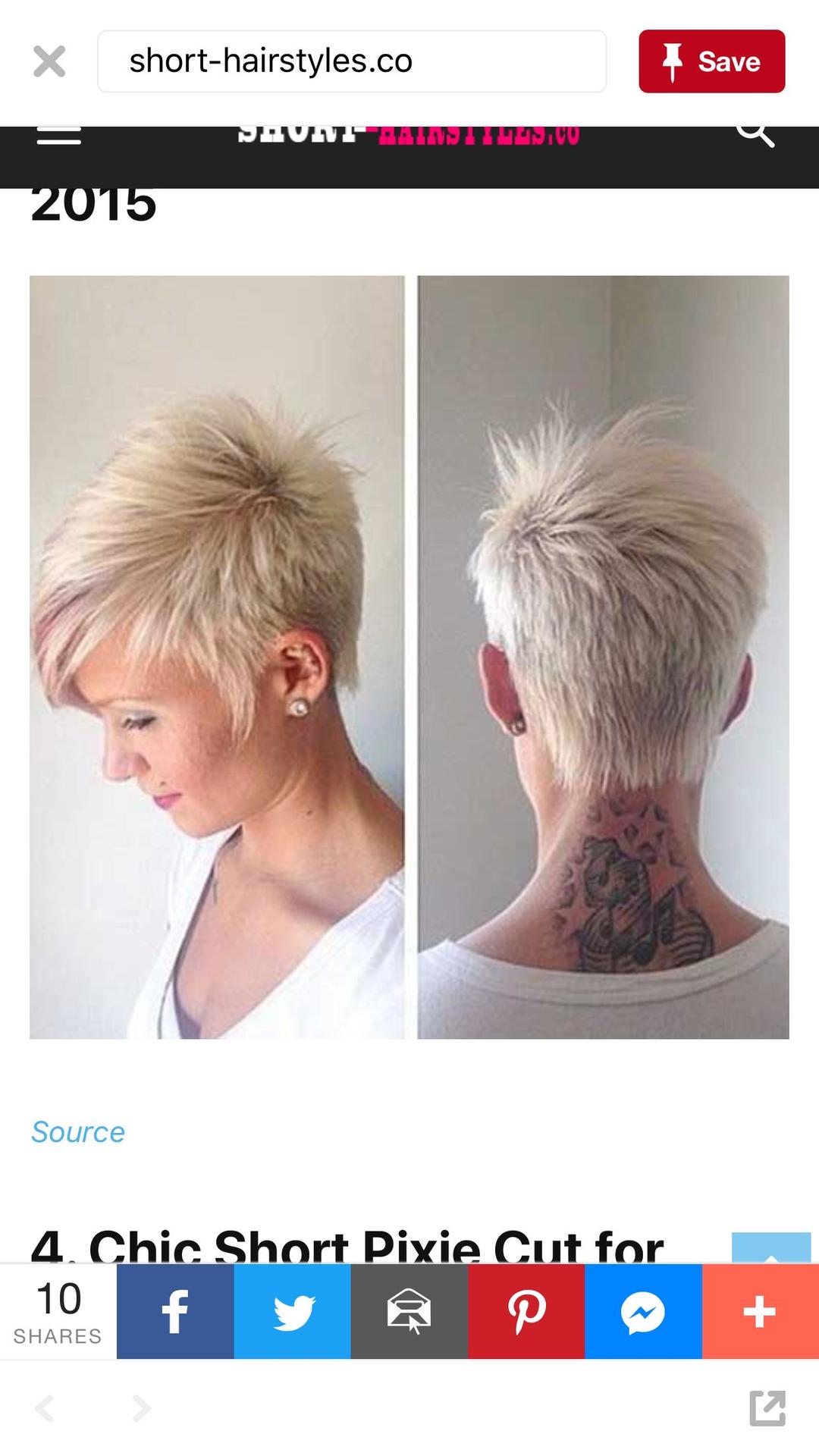Go back to the previous web page
Image resolution: width=819 pixels, height=1456 pixels.
coord(45,1407)
